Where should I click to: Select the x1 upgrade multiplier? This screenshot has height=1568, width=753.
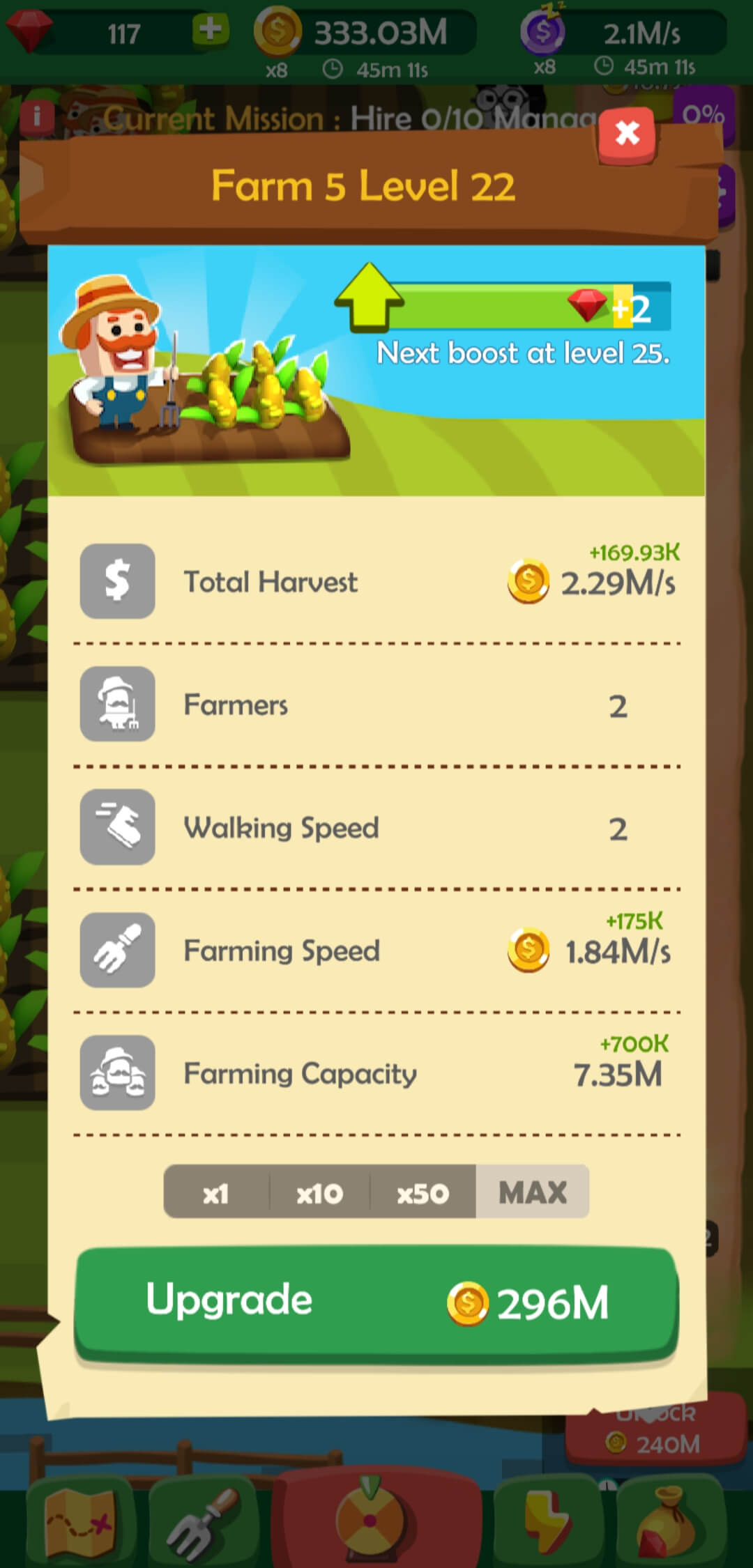click(216, 1193)
